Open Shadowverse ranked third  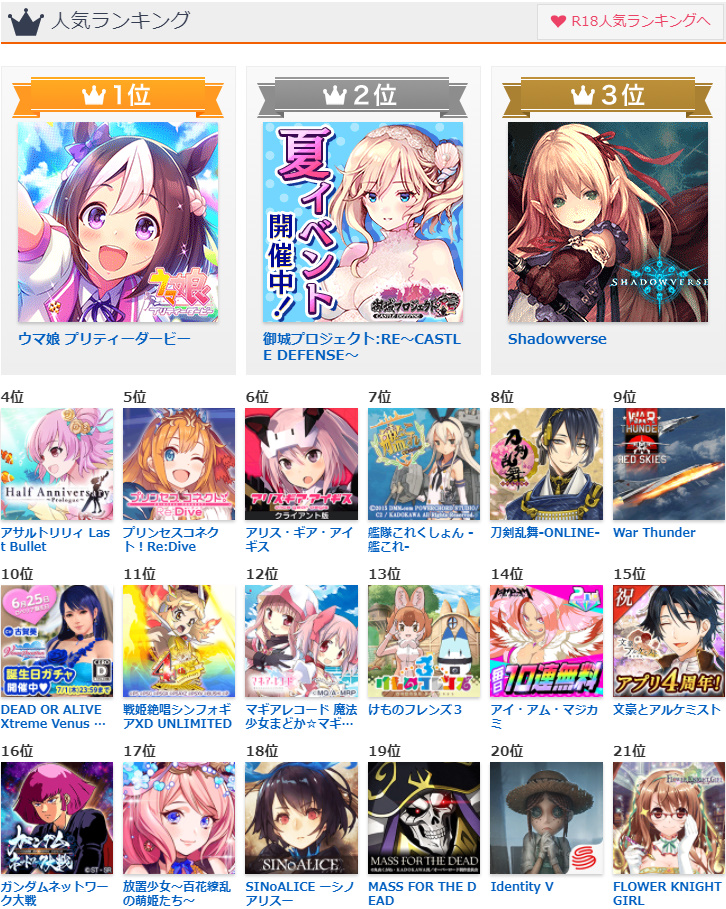coord(607,222)
